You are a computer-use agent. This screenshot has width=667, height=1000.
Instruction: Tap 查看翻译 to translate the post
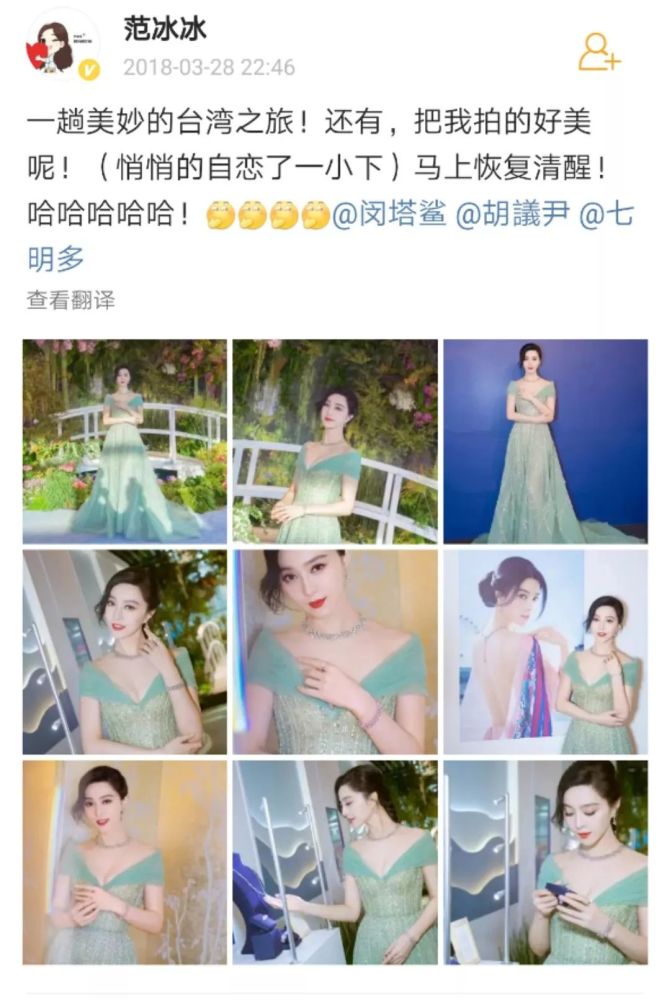71,299
